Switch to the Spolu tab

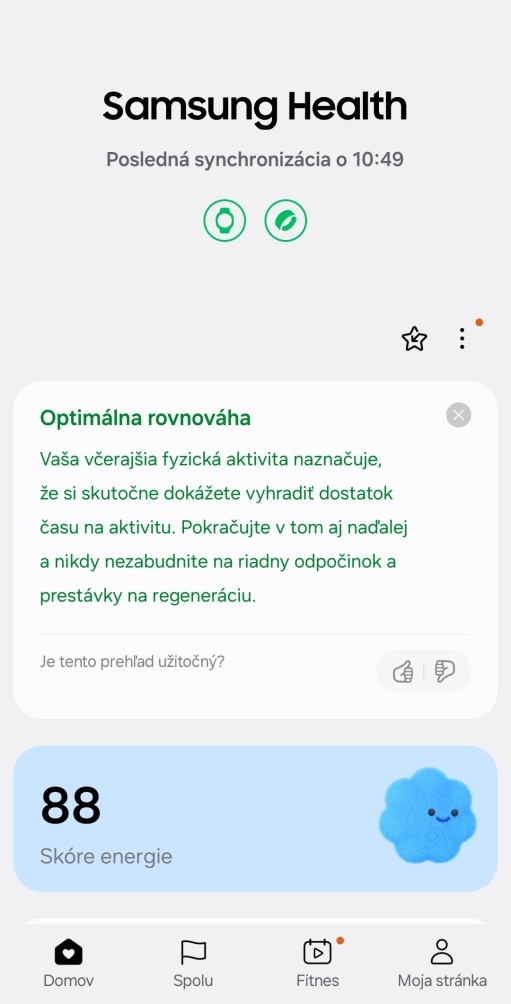click(193, 963)
